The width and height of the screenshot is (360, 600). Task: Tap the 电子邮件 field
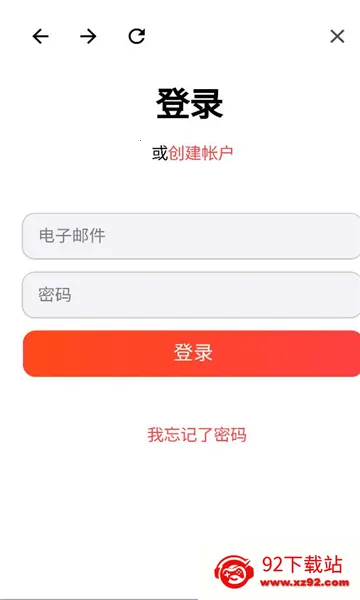pyautogui.click(x=191, y=236)
